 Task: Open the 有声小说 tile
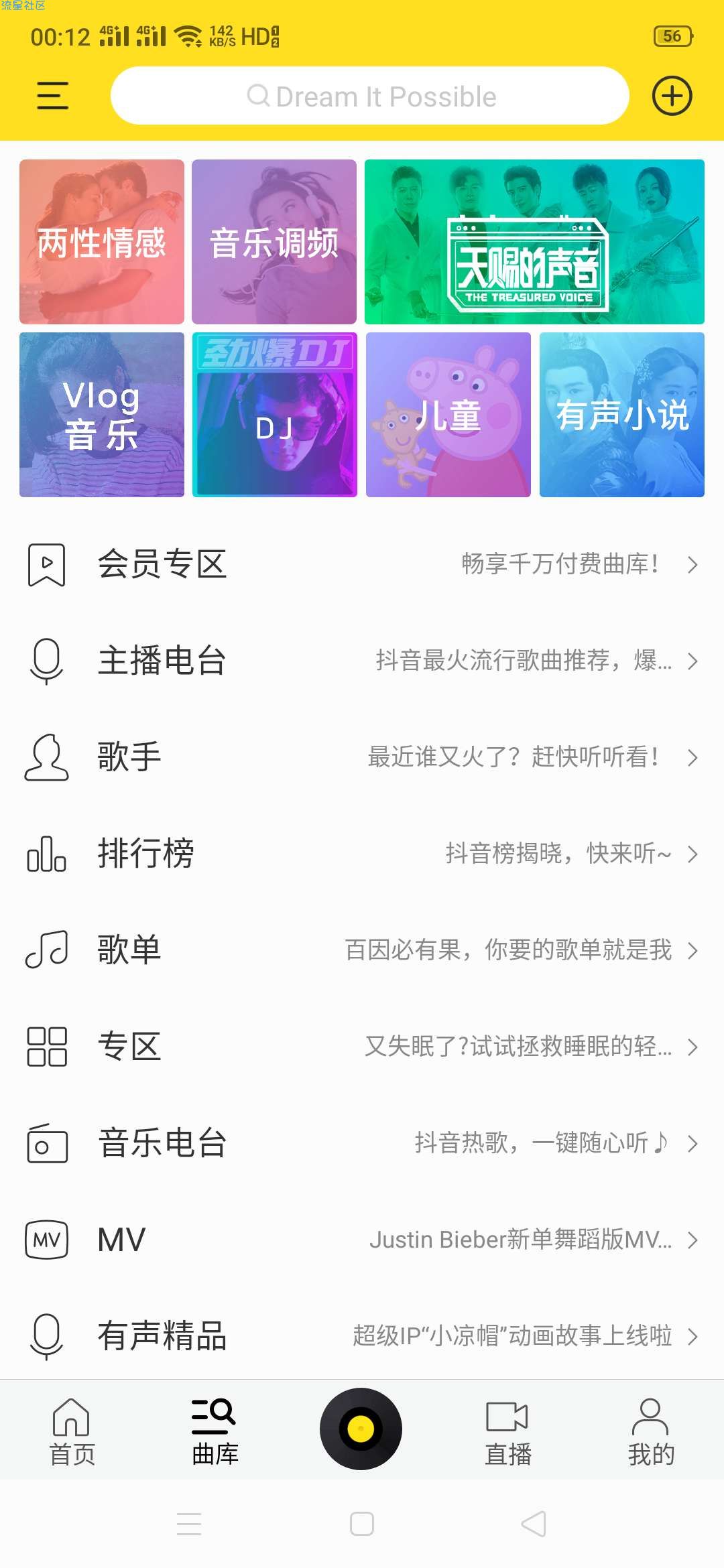coord(622,415)
